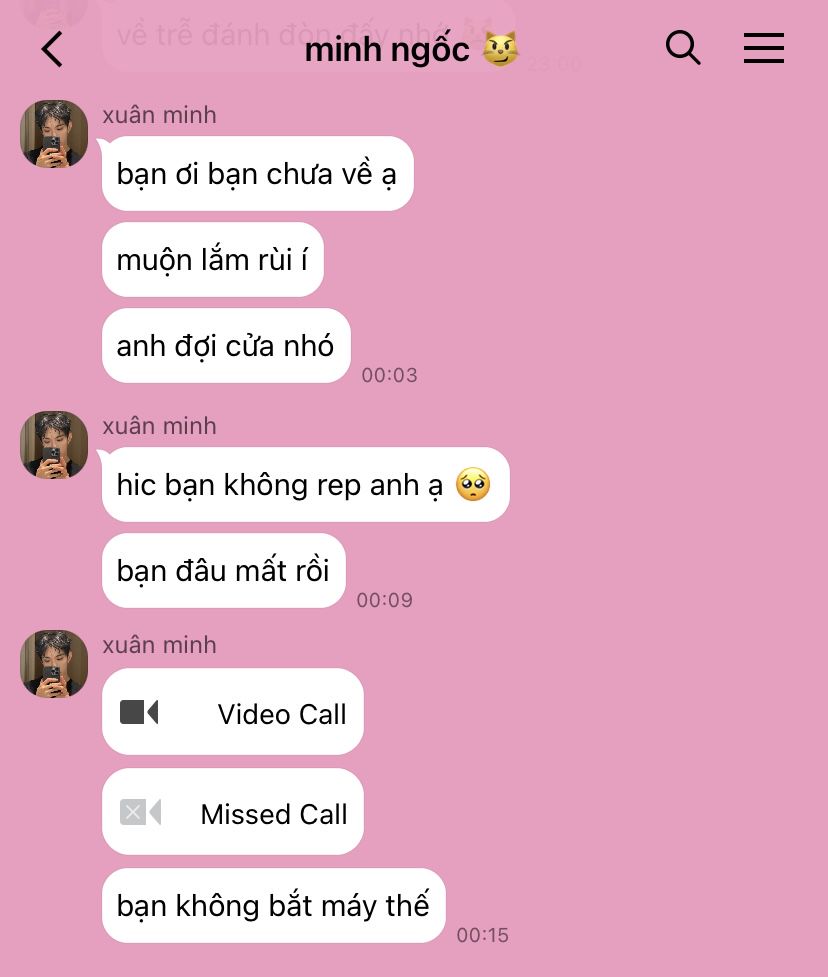Open xuân minh's avatar beside "bạn ơi bạn chưa về ạ"
828x977 pixels.
(54, 134)
